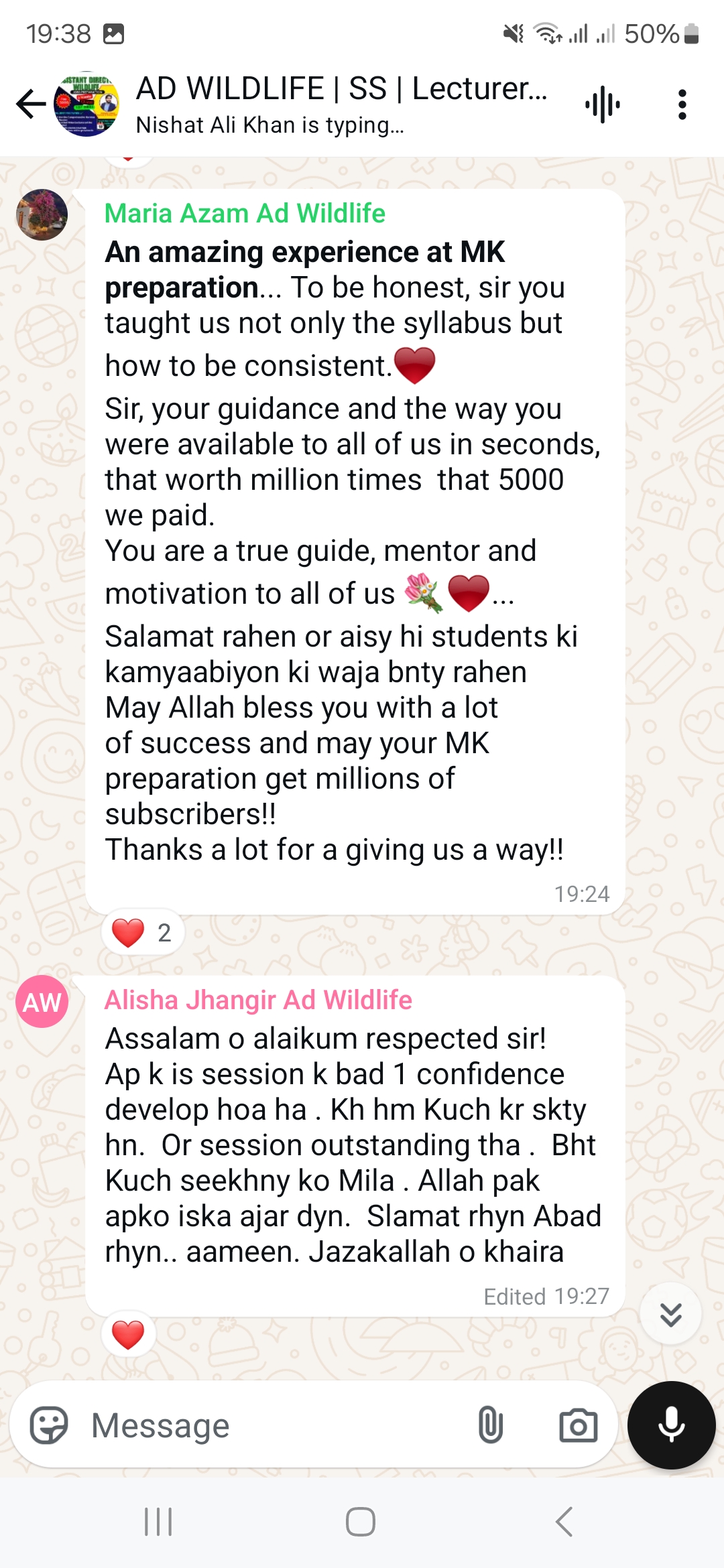Screen dimensions: 724x1568
Task: Open the emoji and sticker picker
Action: pyautogui.click(x=49, y=1425)
